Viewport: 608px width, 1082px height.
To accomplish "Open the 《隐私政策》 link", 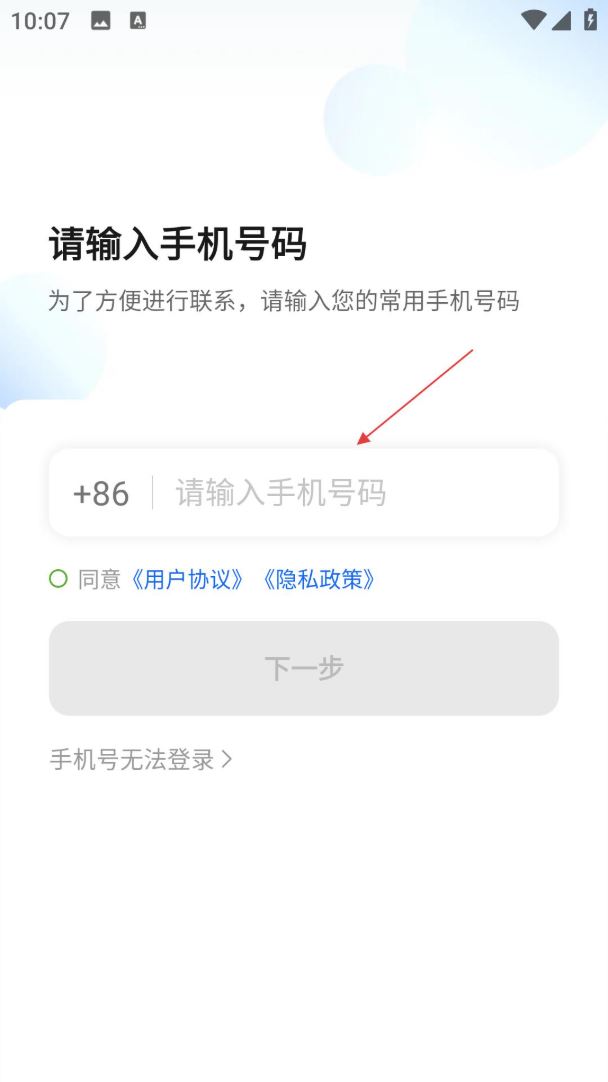I will [319, 579].
